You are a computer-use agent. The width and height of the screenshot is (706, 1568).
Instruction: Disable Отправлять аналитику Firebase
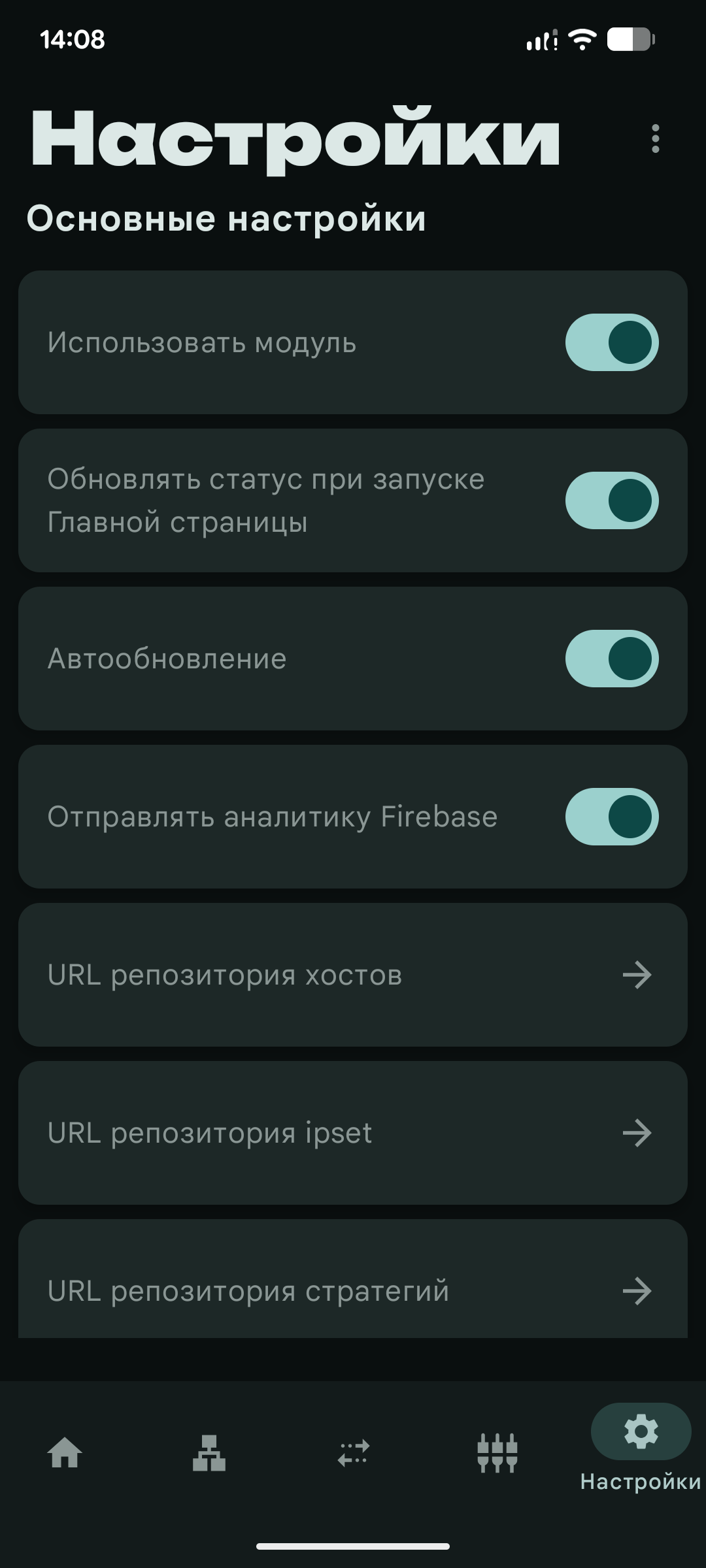point(612,816)
